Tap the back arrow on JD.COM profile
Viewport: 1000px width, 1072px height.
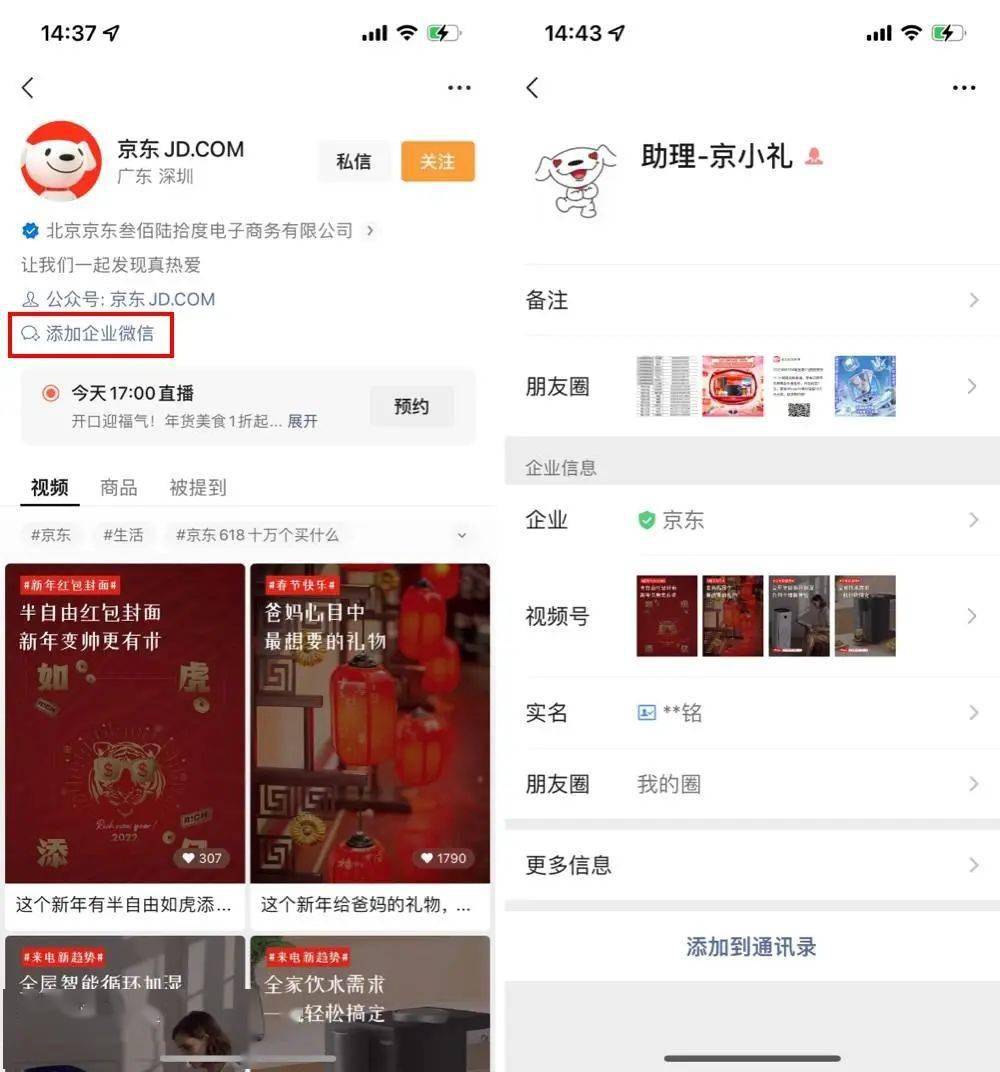pos(27,87)
